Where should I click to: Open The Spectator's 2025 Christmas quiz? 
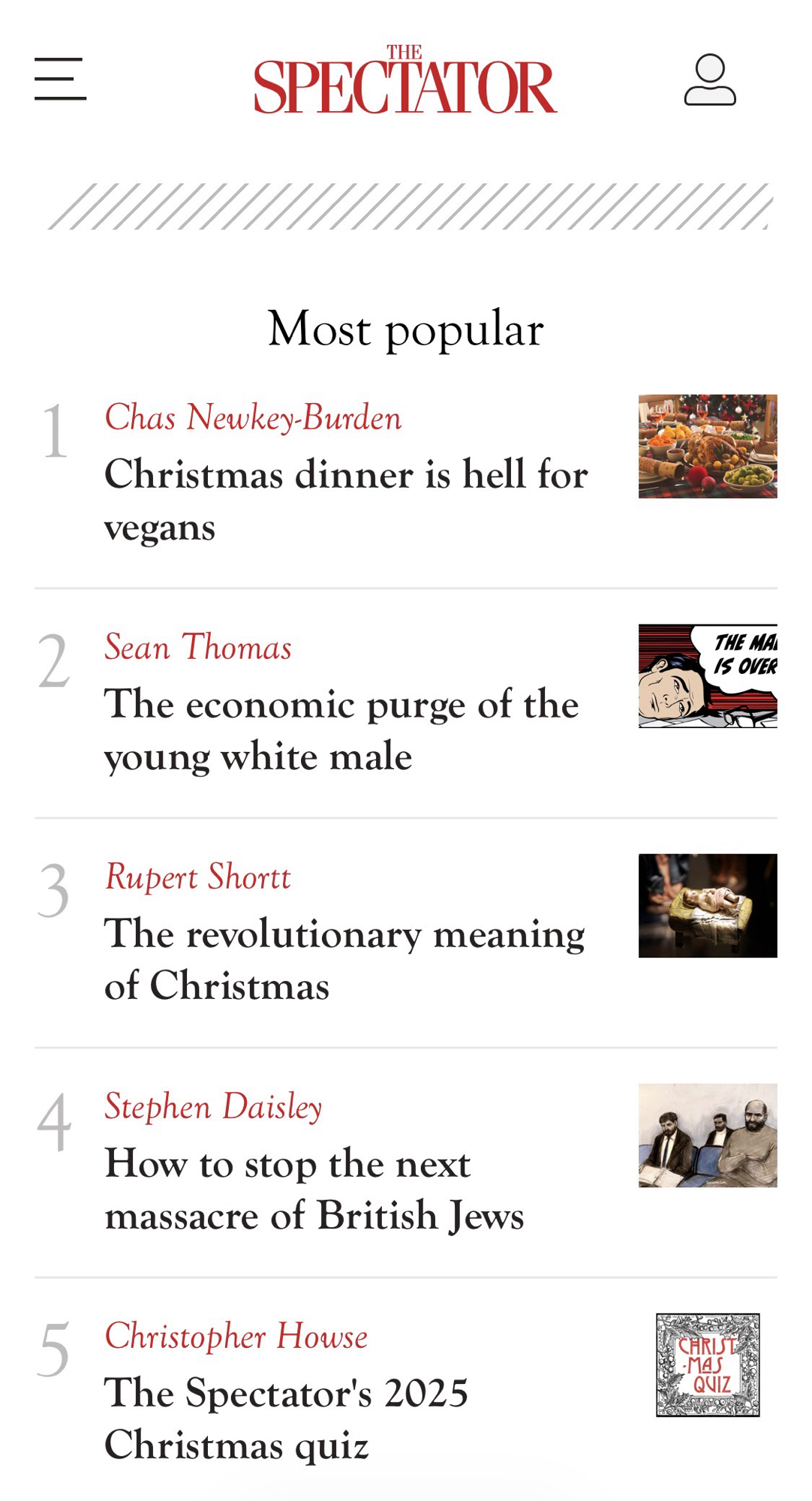click(x=286, y=1419)
